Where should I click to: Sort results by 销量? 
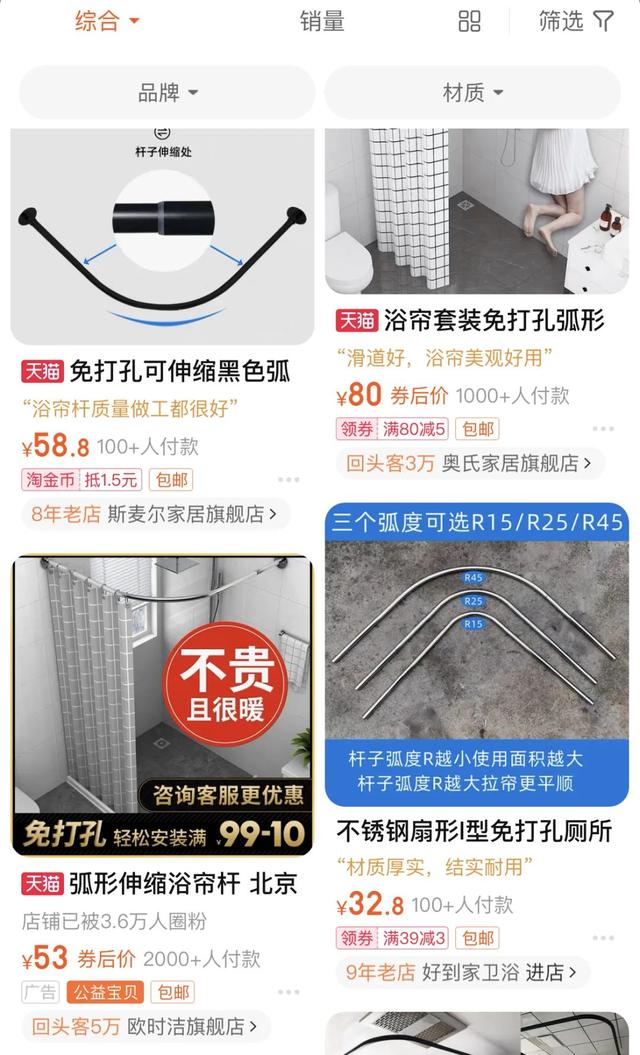[322, 21]
